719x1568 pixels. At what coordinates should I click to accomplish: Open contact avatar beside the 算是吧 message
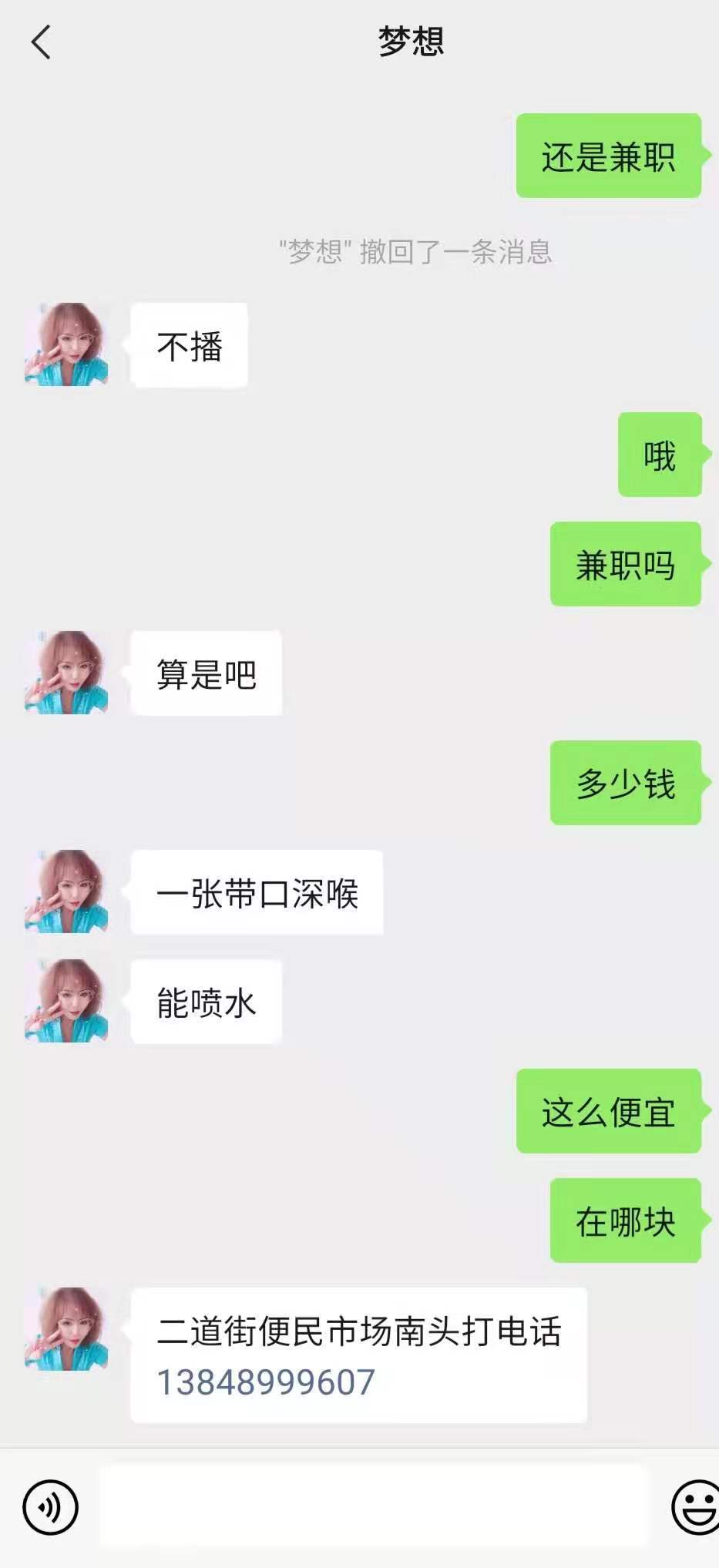pyautogui.click(x=66, y=673)
